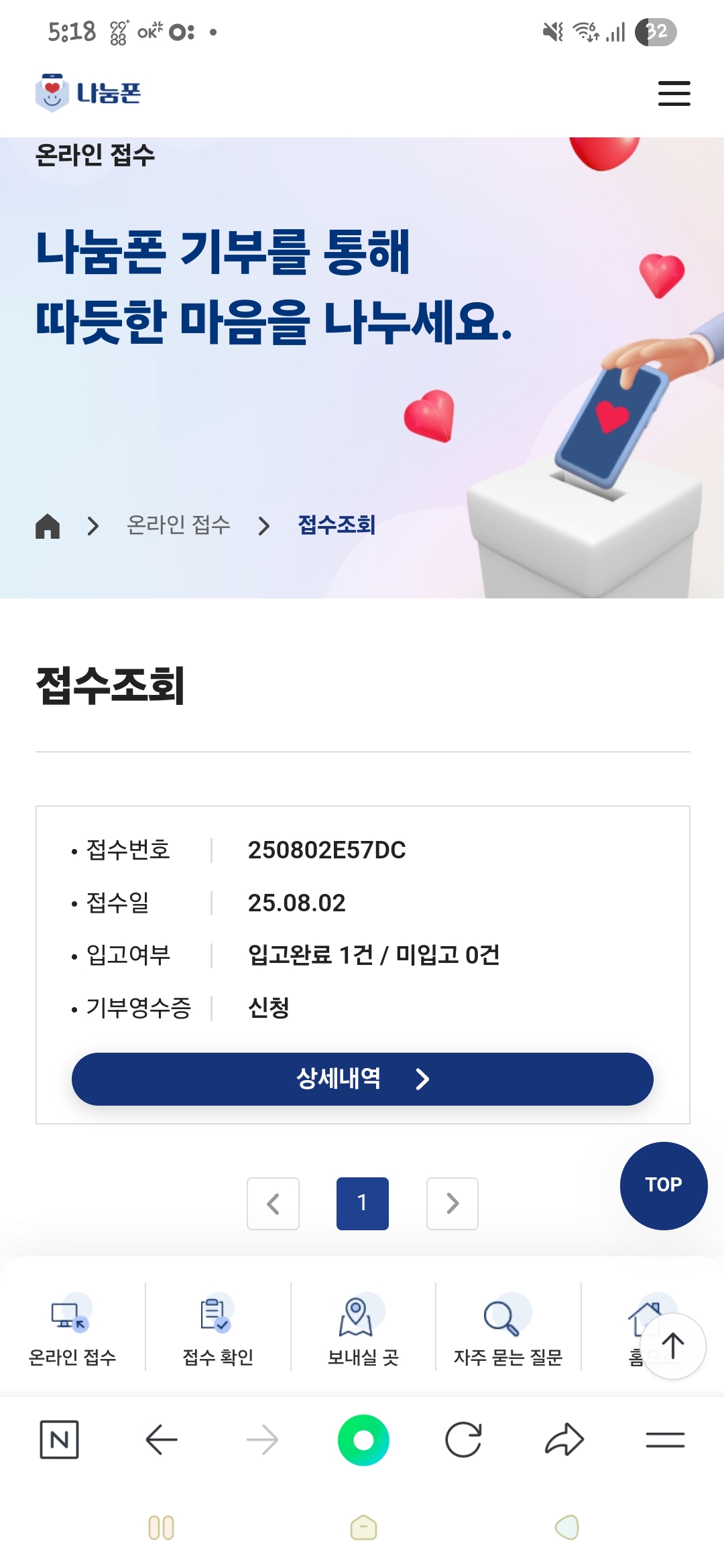This screenshot has width=724, height=1568.
Task: Jump back up with TOP button
Action: [x=664, y=1185]
